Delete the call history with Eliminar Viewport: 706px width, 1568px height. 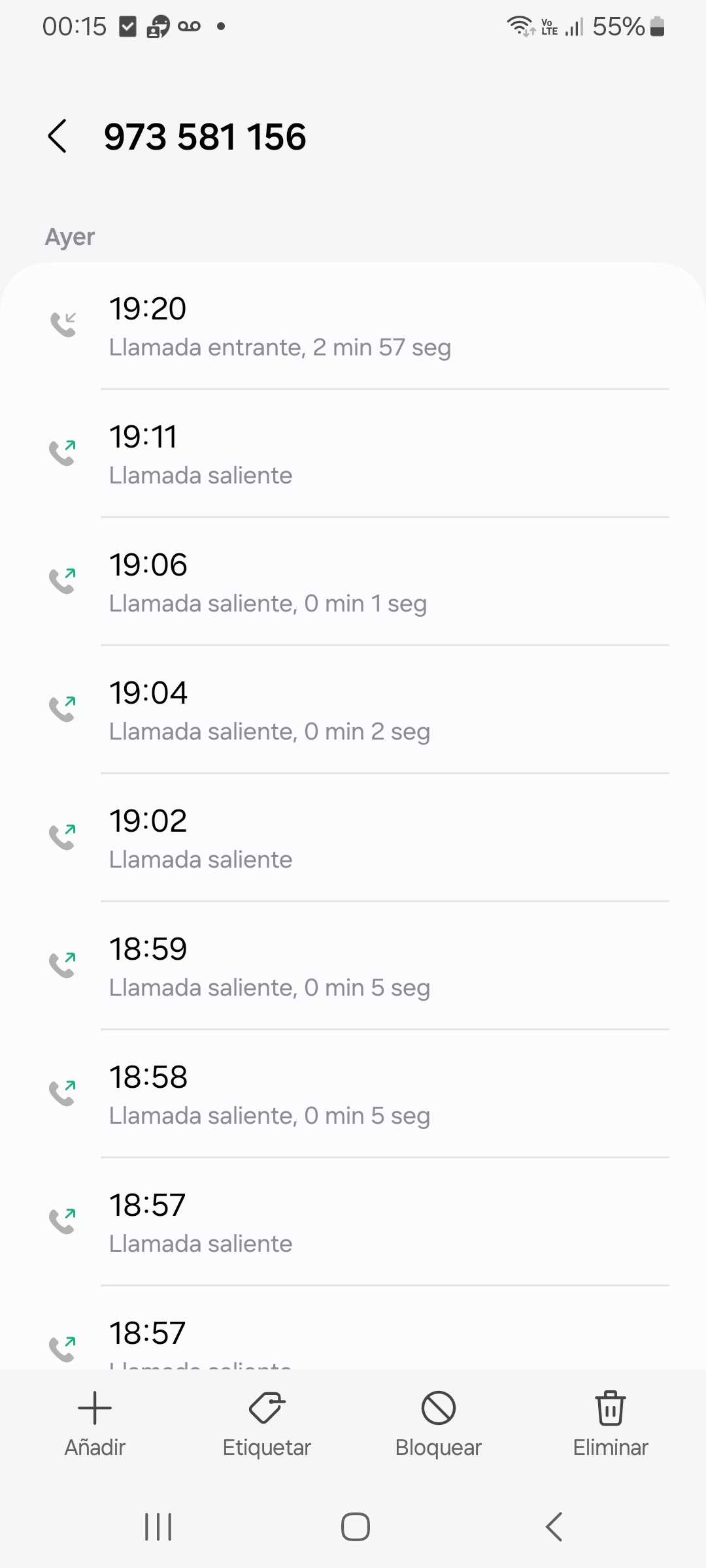point(610,1423)
